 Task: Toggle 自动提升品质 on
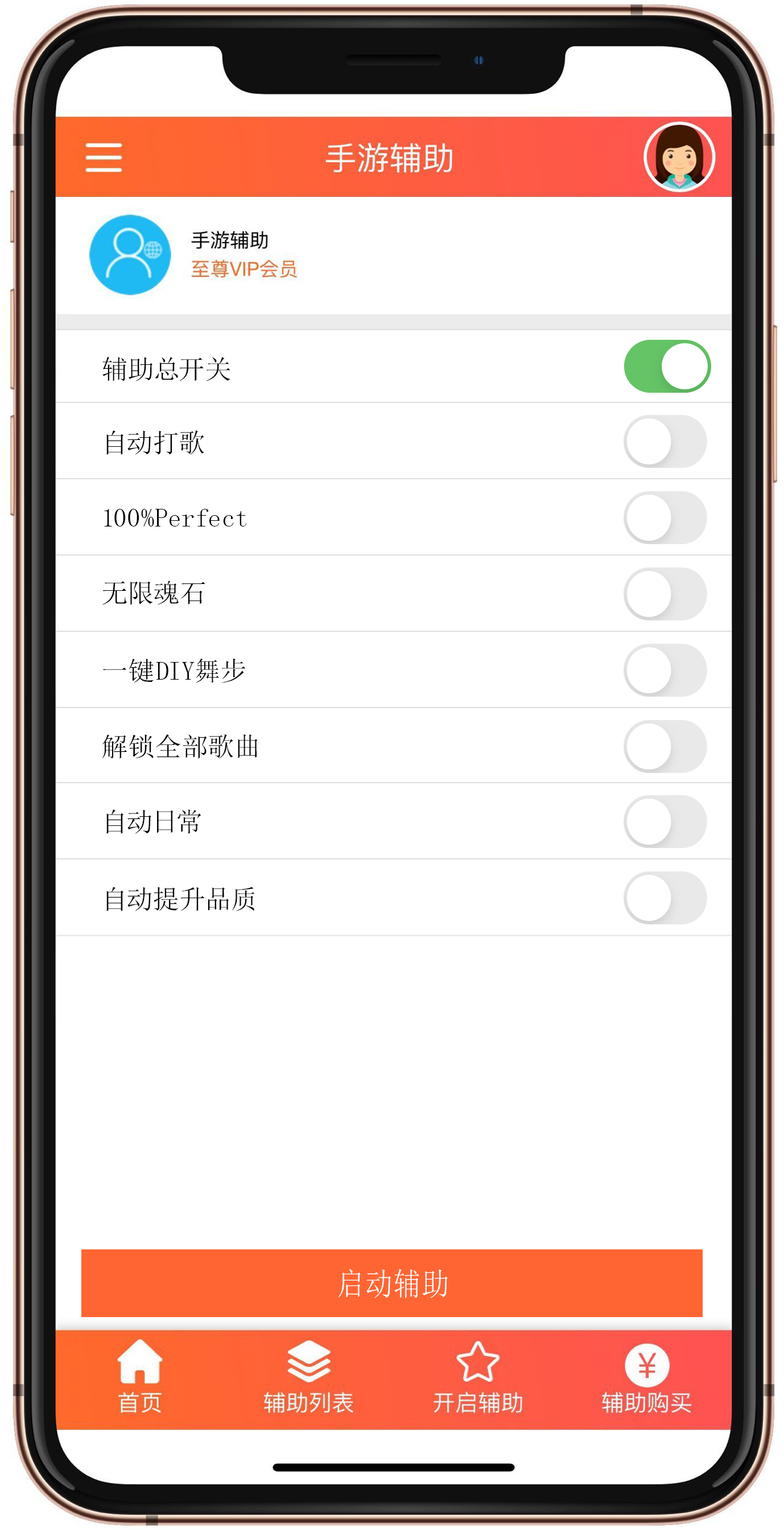coord(665,898)
